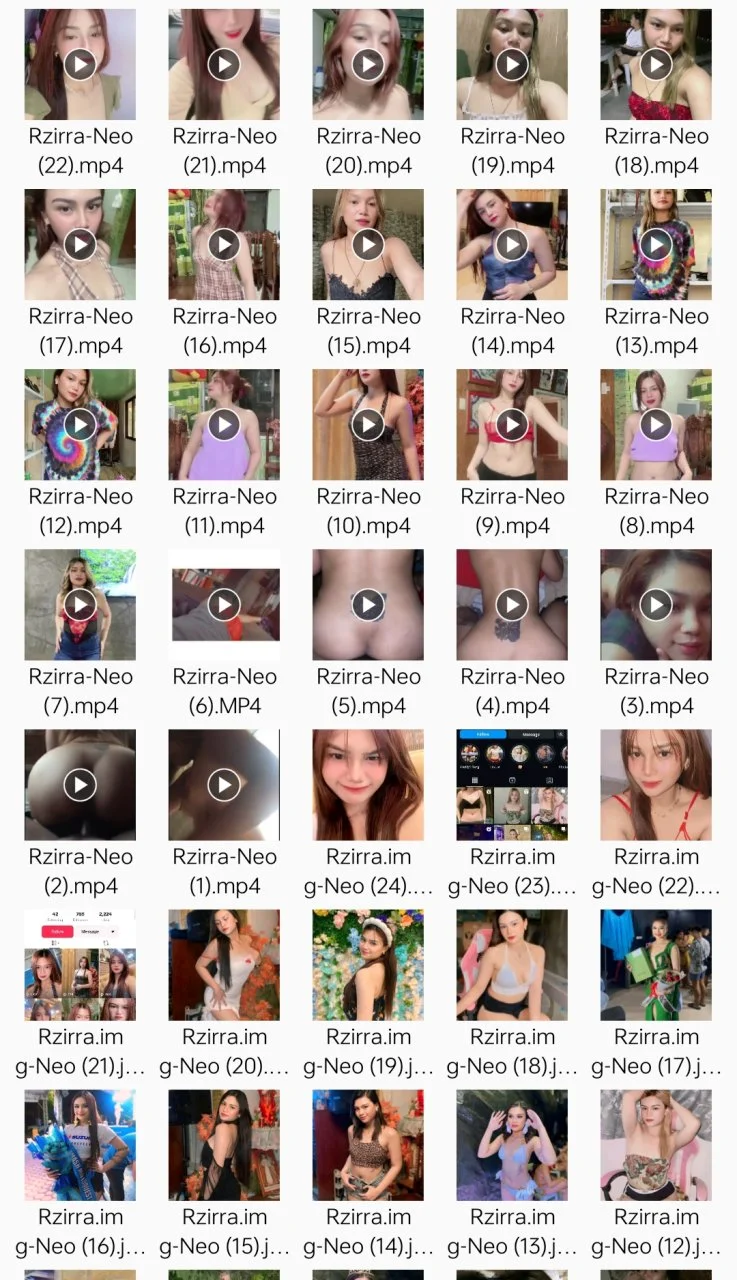
Task: Select the Rzirra-Neo (12).mp4 video
Action: tap(80, 425)
